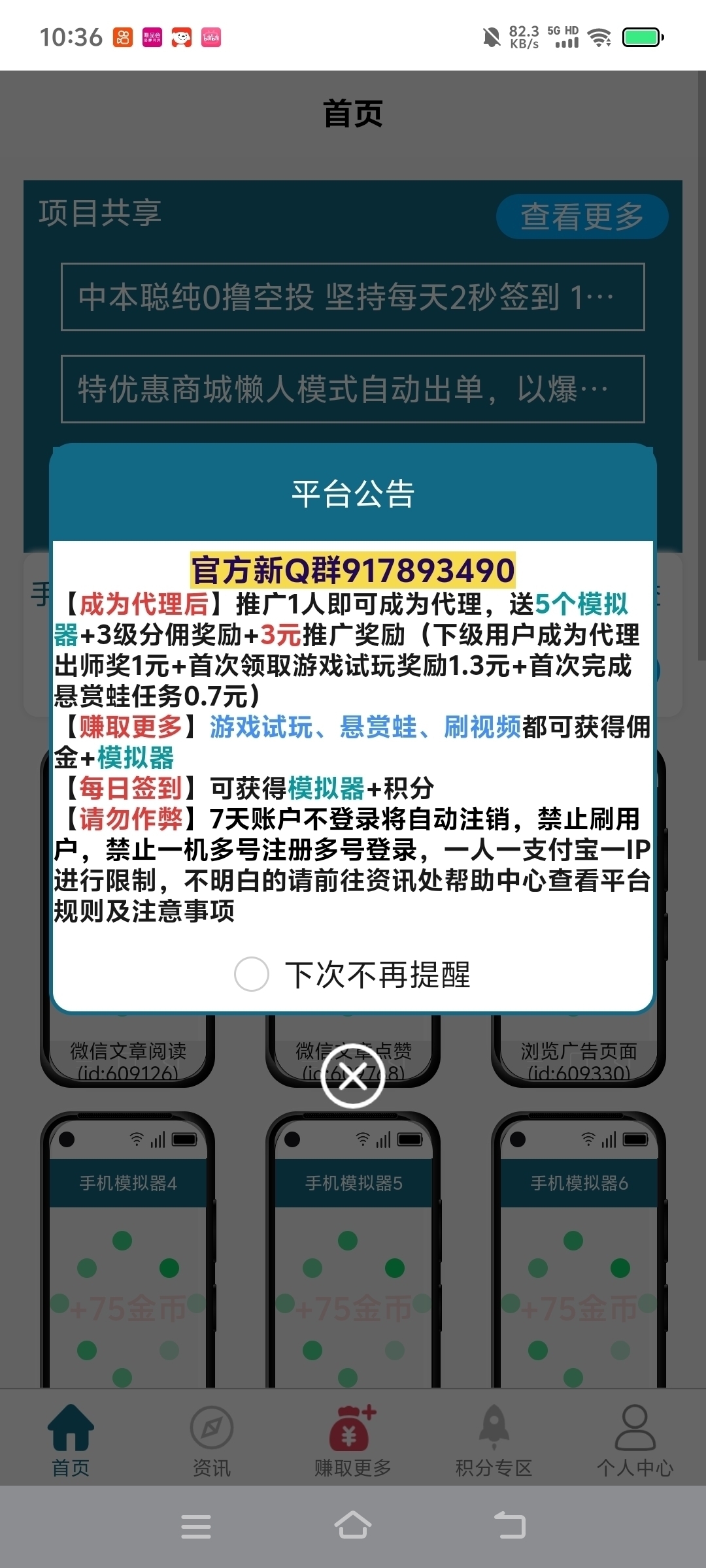Viewport: 706px width, 1568px height.
Task: Dismiss the 平台公告 popup with the X button
Action: click(353, 1076)
